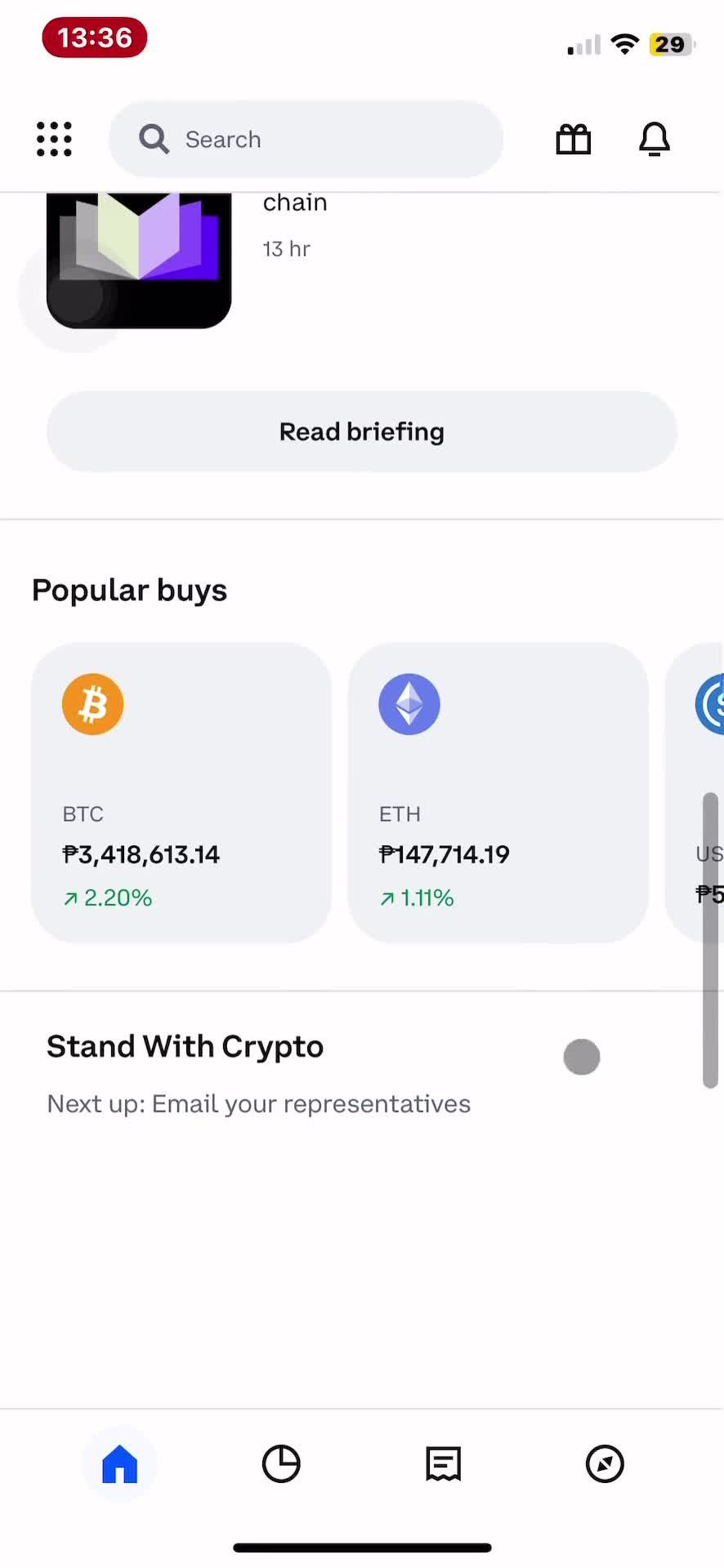Tap the Stand With Crypto status circle

[582, 1057]
